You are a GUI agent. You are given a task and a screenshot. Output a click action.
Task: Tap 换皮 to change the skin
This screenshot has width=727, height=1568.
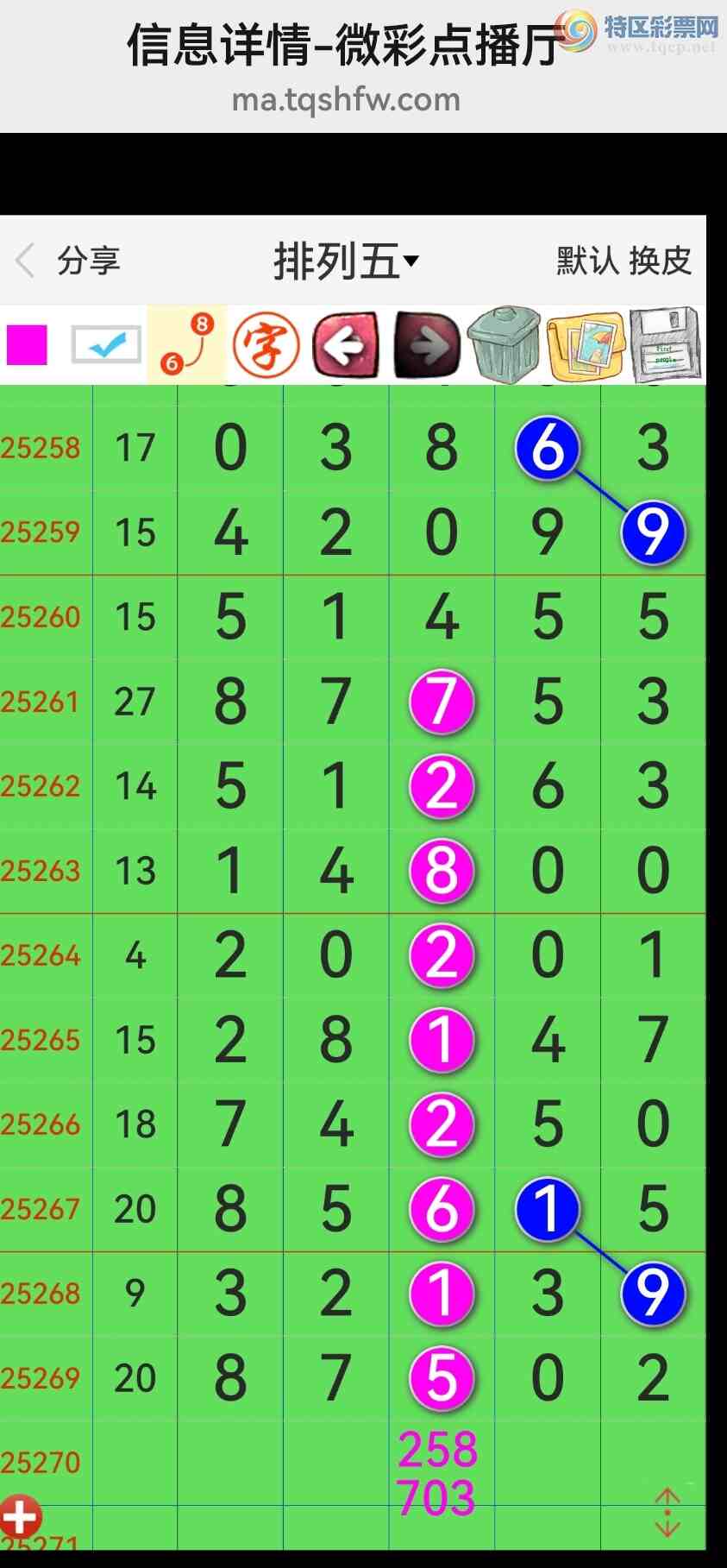tap(661, 260)
